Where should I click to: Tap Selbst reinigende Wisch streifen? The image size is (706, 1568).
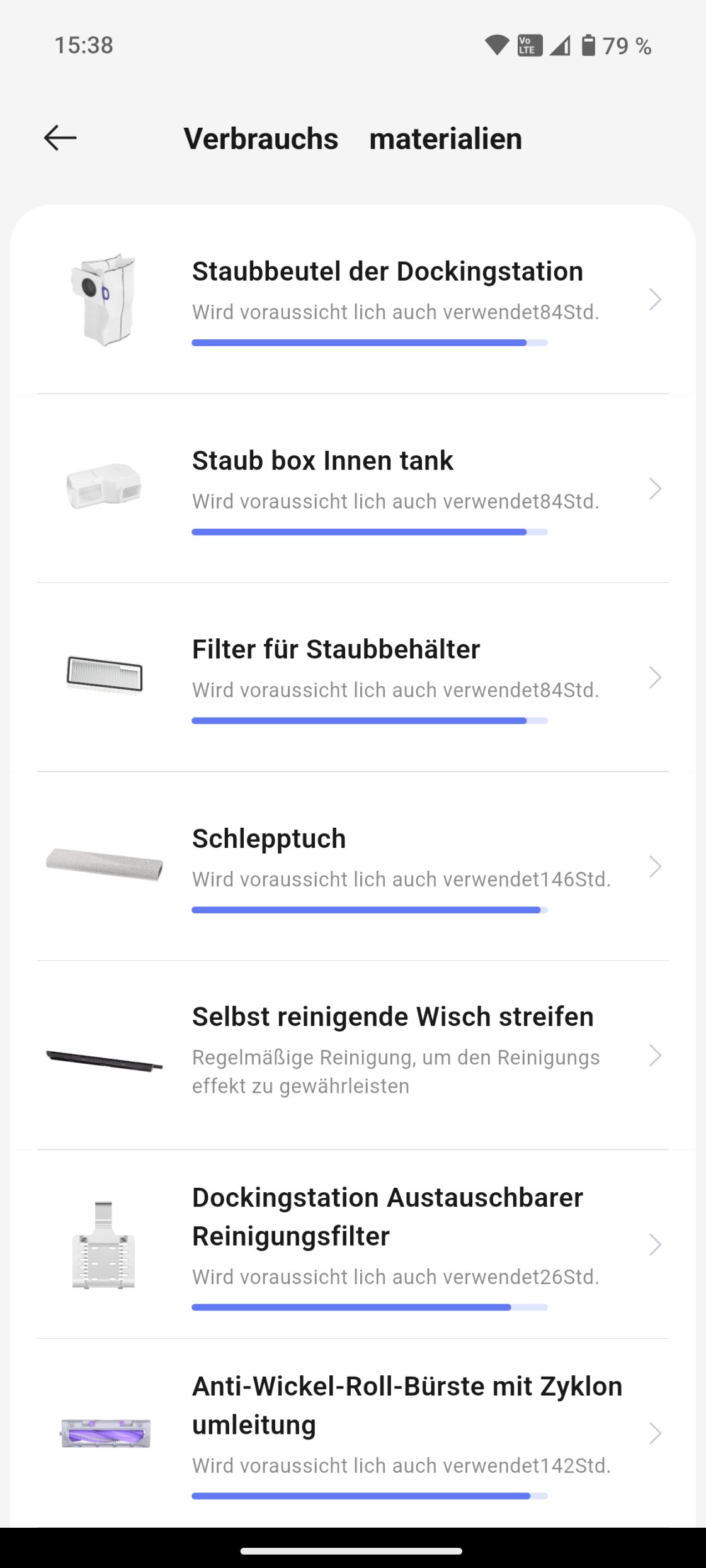pos(353,1056)
